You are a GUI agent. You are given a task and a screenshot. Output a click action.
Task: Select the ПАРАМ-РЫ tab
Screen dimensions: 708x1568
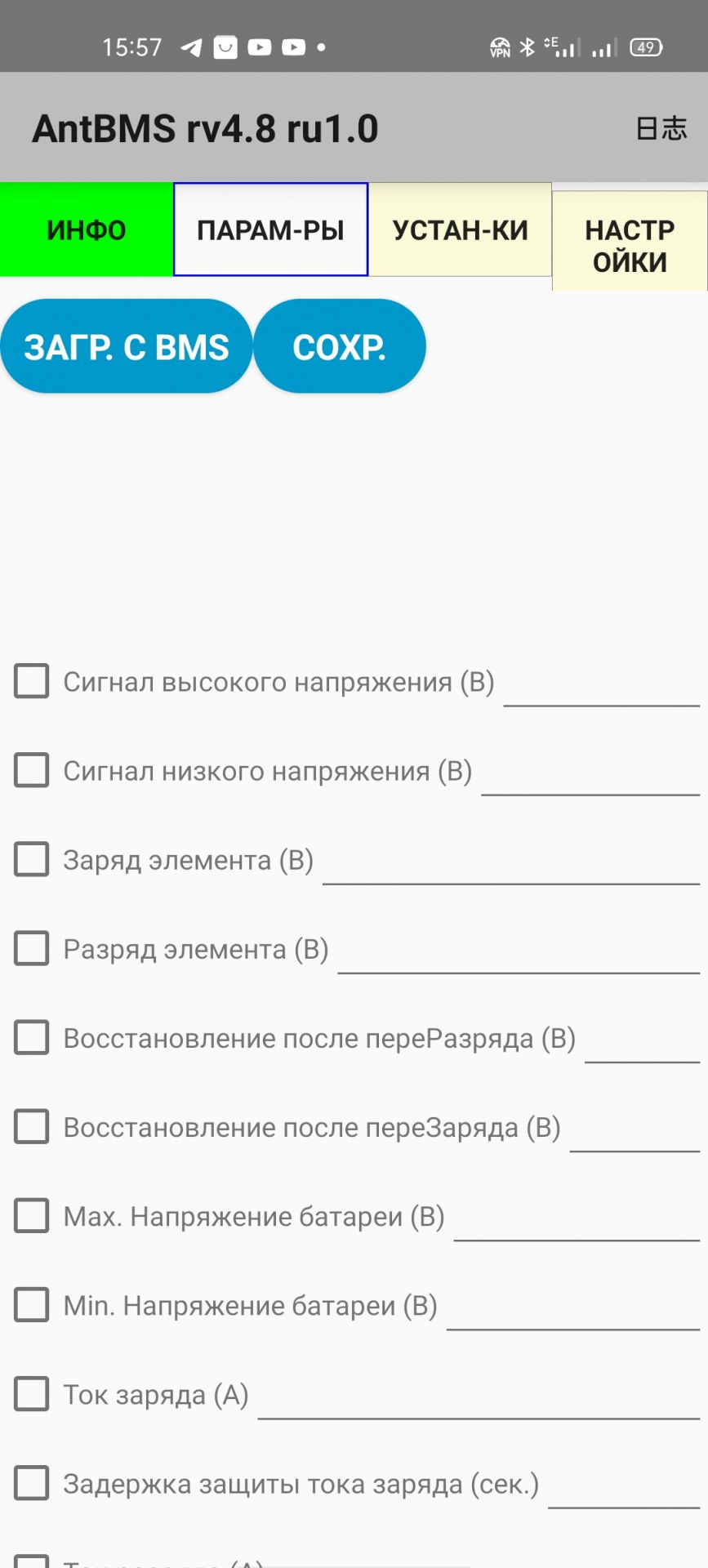[x=270, y=230]
